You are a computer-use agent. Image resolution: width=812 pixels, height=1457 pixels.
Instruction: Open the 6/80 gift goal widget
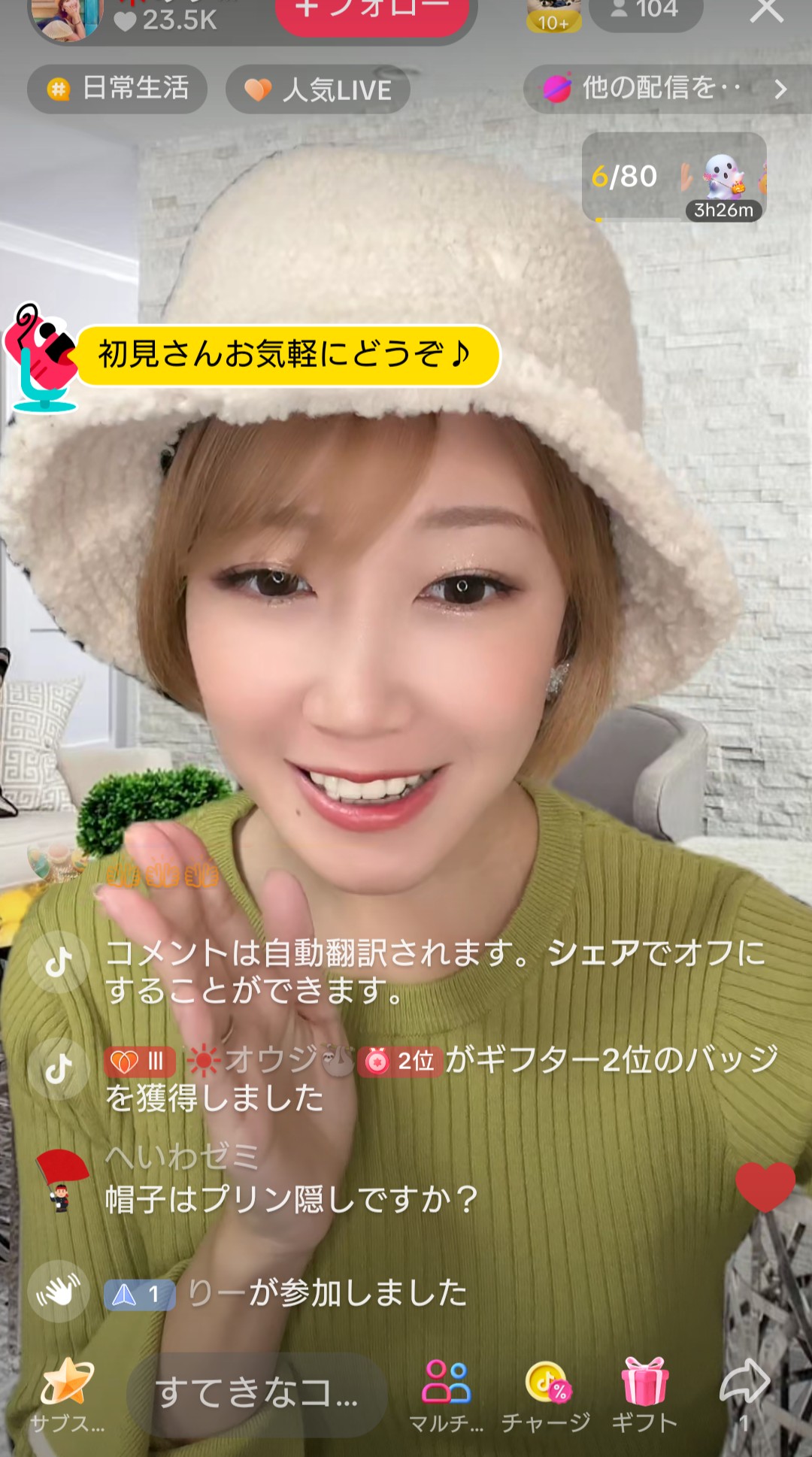(673, 177)
